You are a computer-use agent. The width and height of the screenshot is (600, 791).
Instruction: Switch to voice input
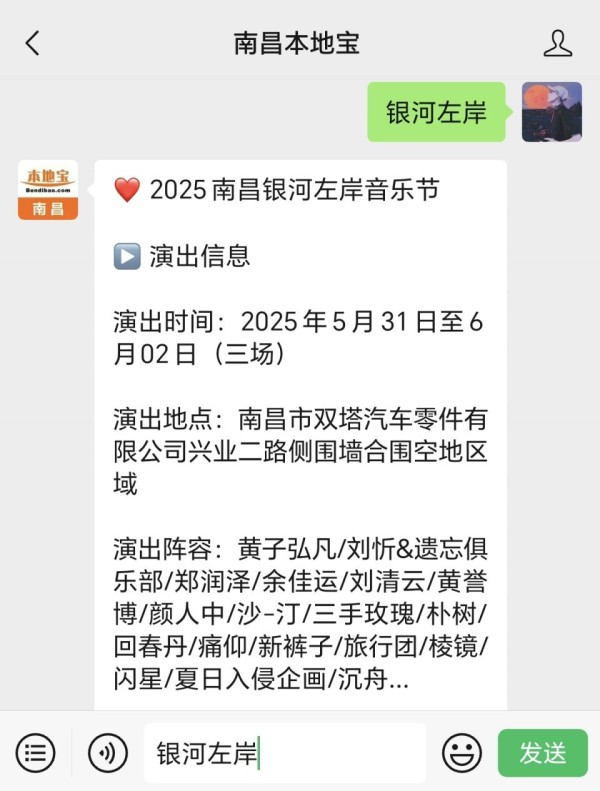coord(108,753)
